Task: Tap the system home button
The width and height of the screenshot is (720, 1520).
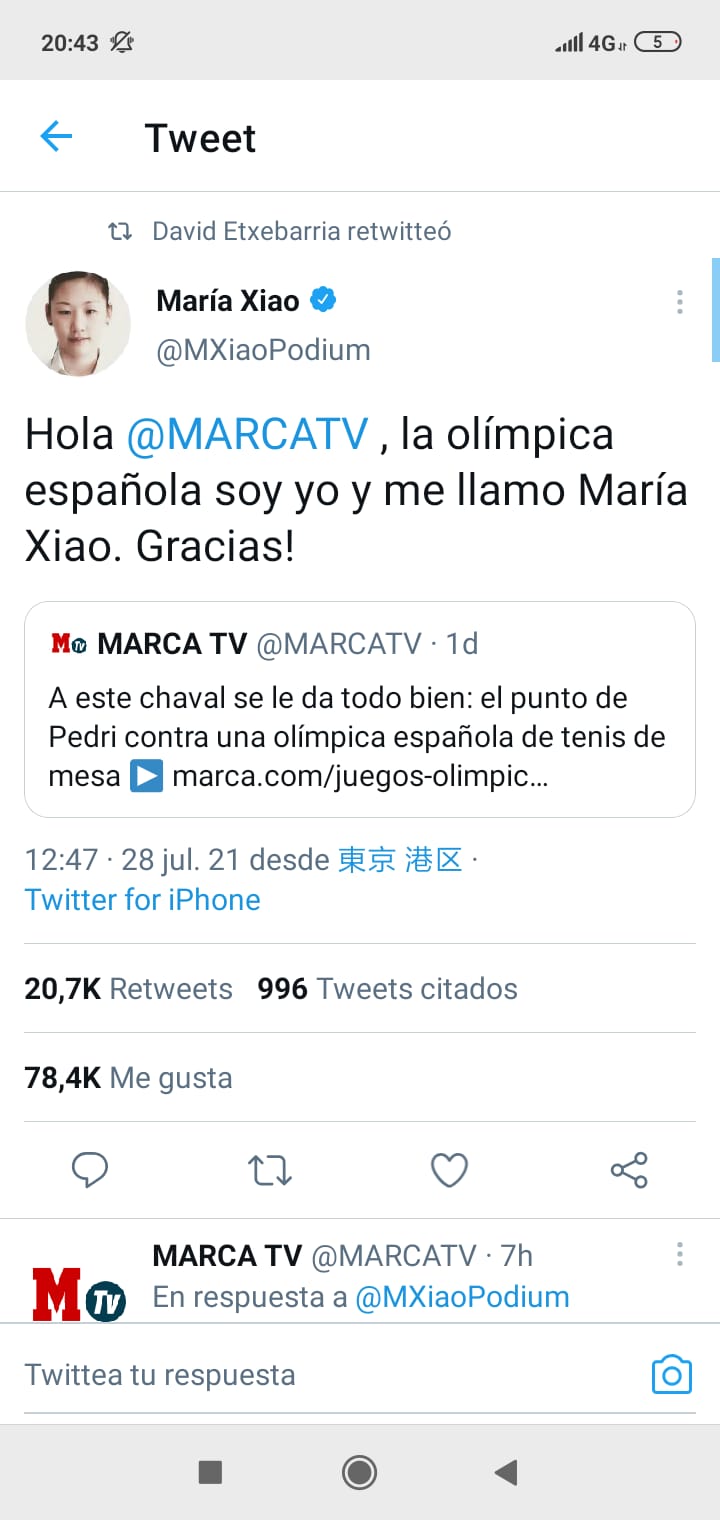Action: coord(359,1472)
